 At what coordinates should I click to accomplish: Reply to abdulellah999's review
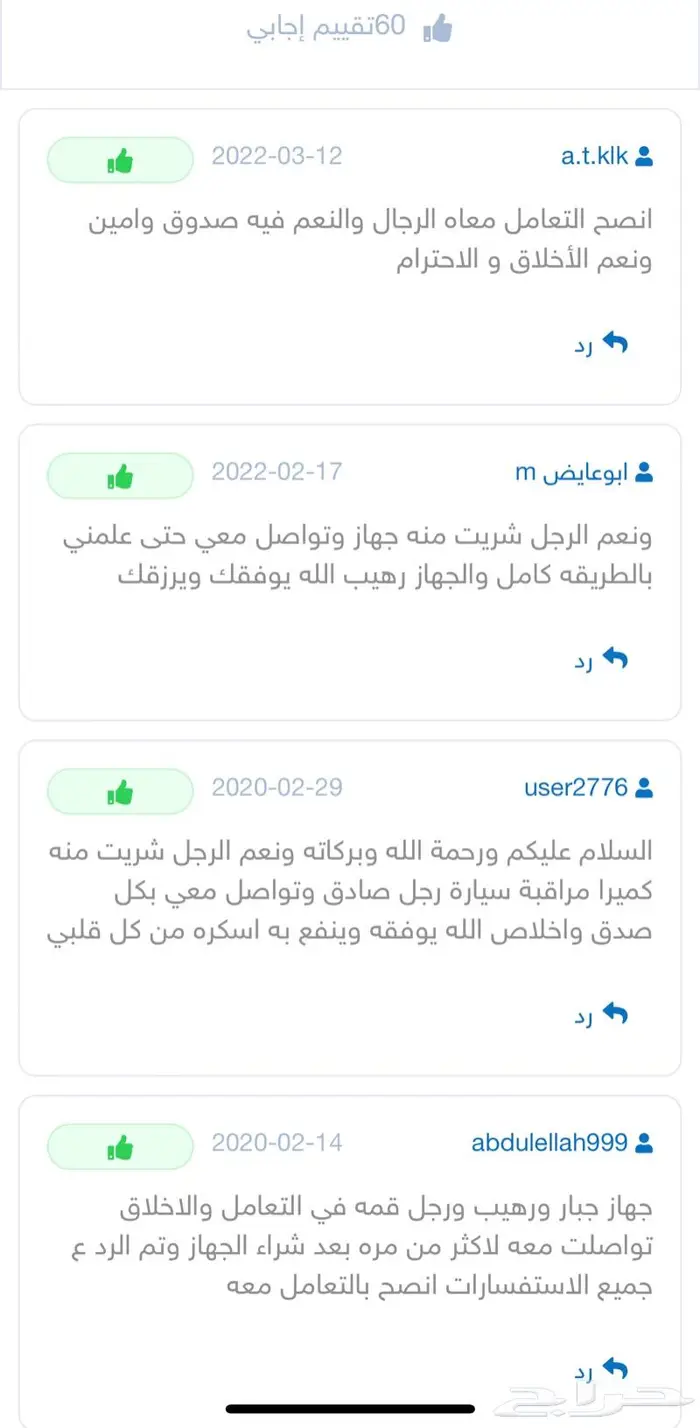[x=601, y=1369]
